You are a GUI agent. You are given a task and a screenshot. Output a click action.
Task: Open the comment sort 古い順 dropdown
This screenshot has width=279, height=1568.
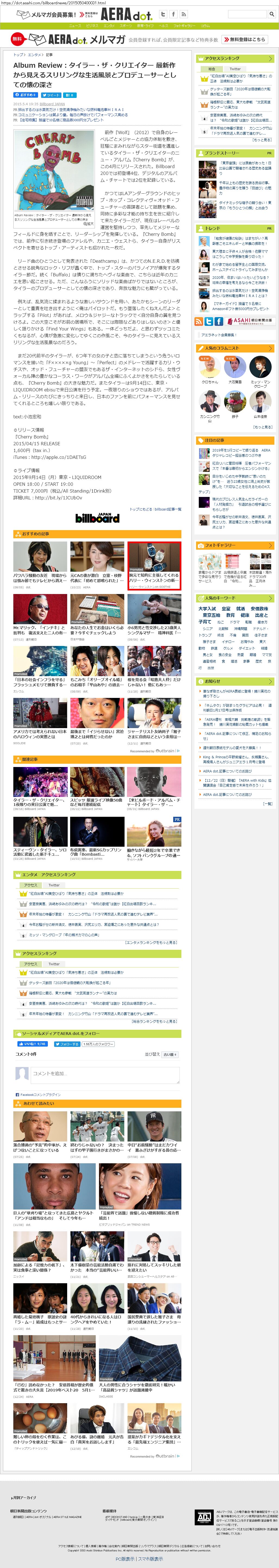[169, 1054]
